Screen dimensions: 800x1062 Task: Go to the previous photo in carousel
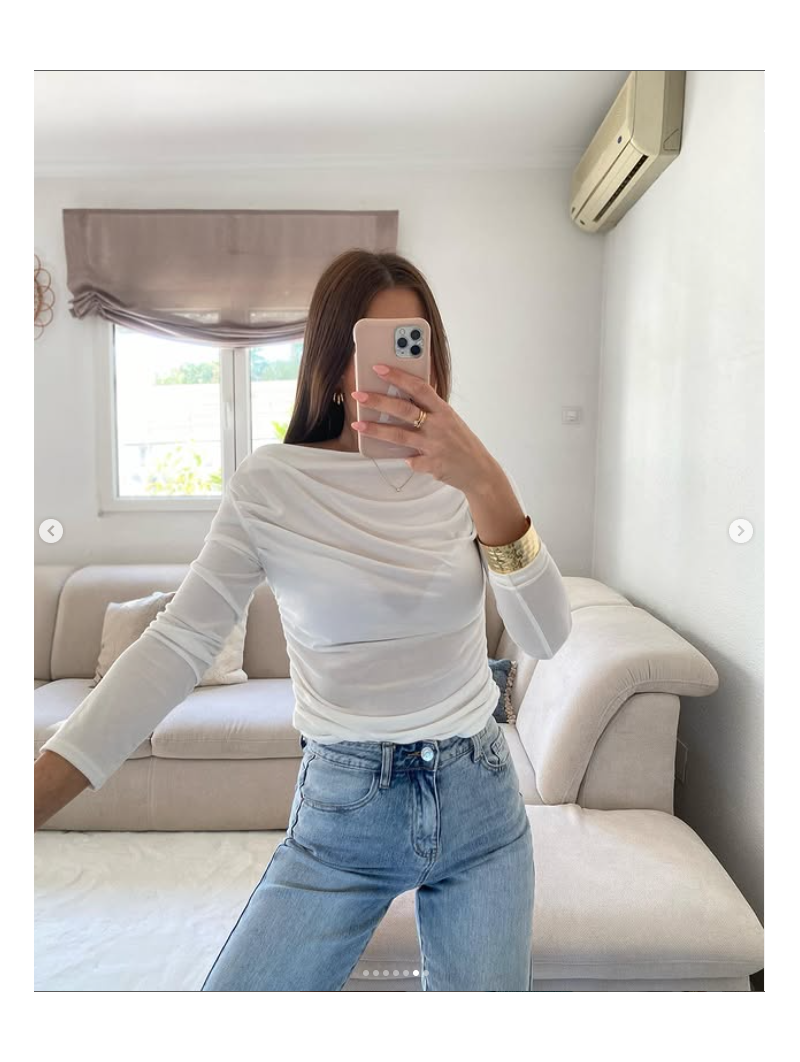click(x=51, y=531)
